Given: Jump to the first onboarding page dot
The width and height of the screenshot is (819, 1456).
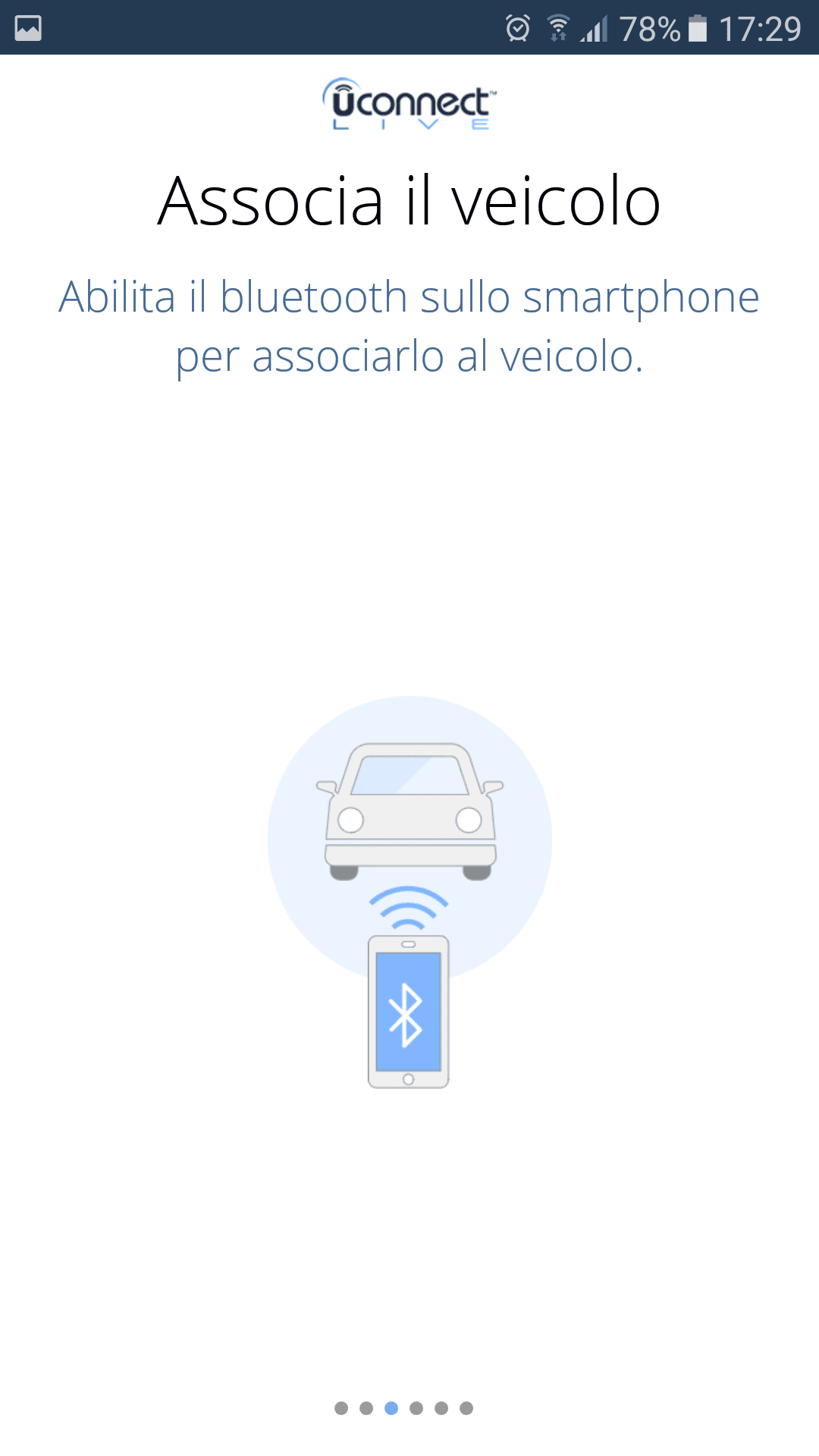Looking at the screenshot, I should click(x=341, y=1408).
